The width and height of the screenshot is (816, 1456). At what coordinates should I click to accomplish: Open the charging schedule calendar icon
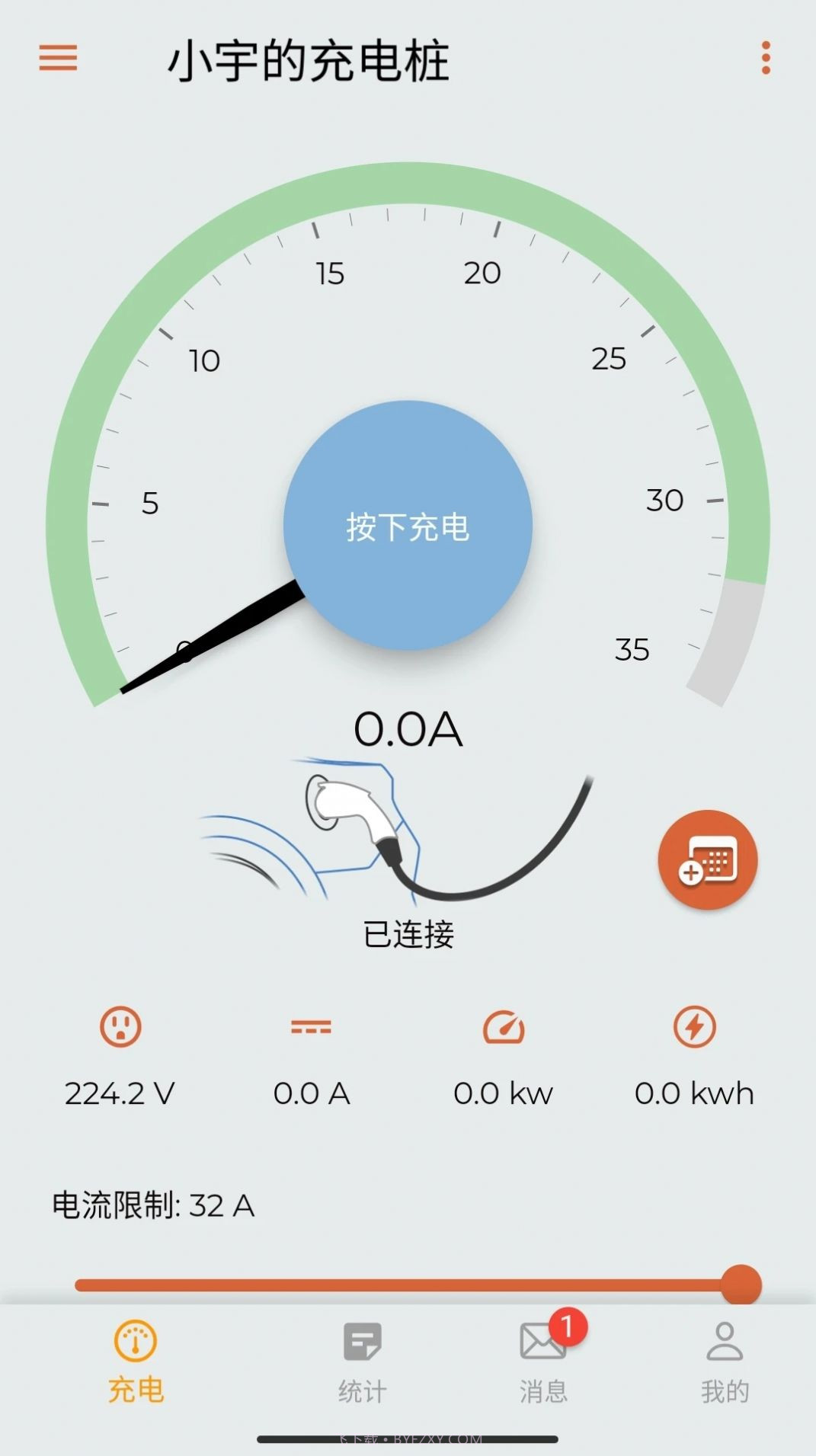[x=707, y=859]
